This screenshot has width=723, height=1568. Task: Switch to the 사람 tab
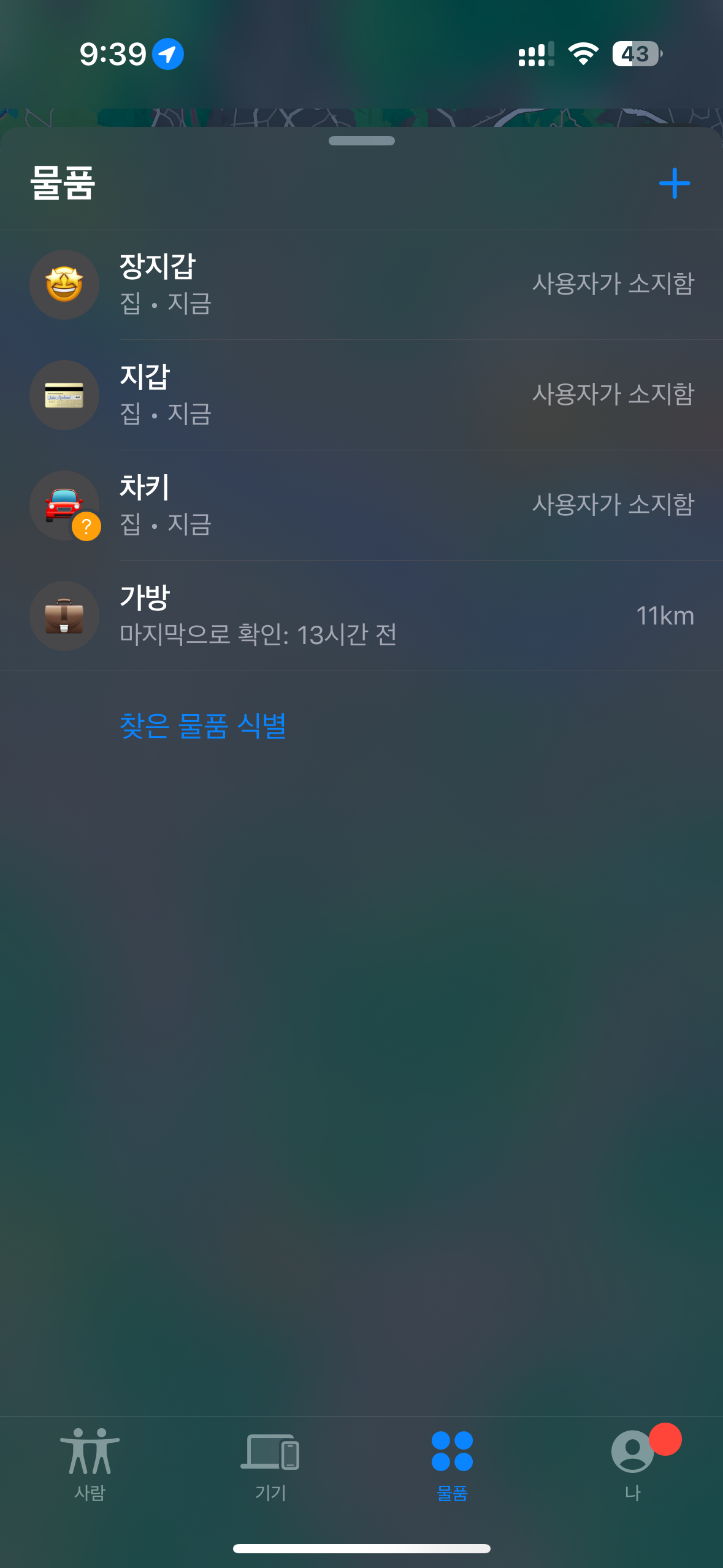[90, 1462]
